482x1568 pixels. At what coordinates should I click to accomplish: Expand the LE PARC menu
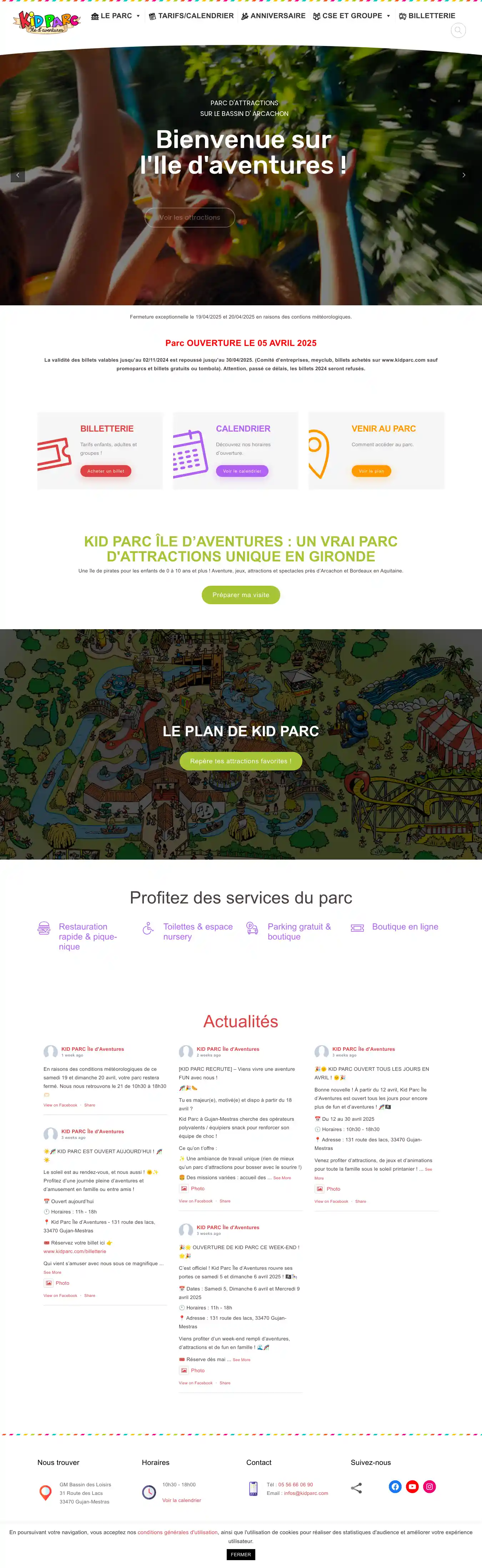tap(115, 16)
